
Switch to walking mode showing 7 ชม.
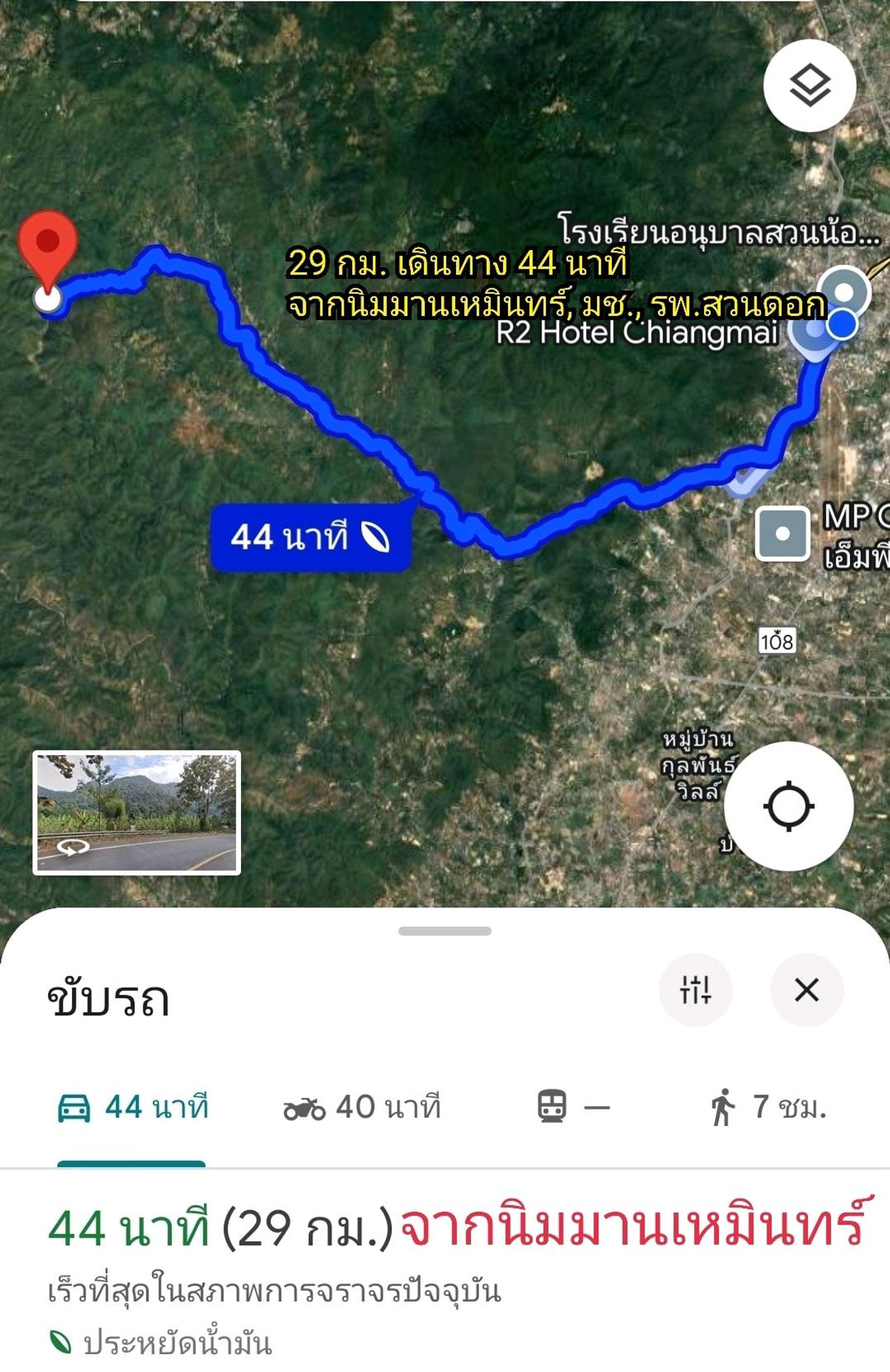pos(768,1107)
